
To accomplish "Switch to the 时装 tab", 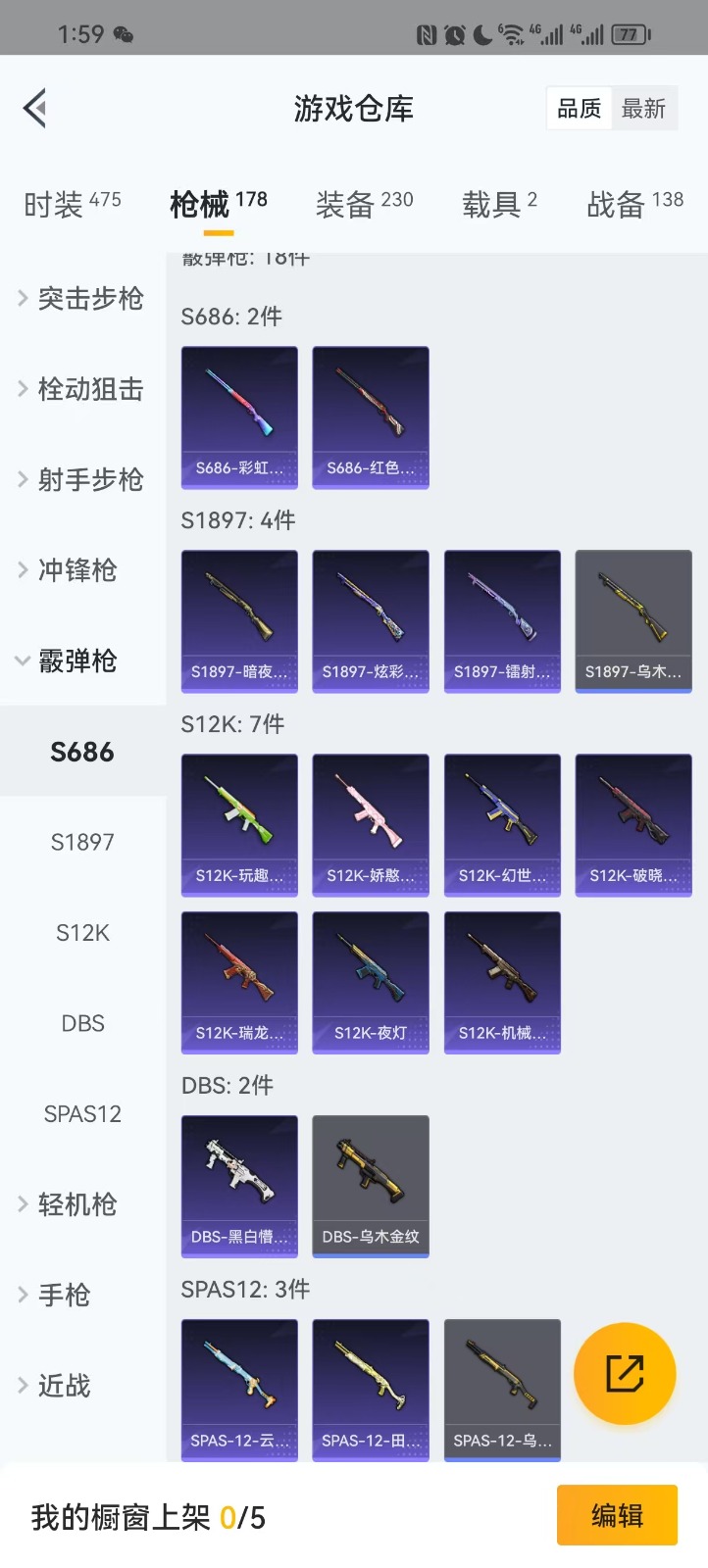I will point(72,204).
